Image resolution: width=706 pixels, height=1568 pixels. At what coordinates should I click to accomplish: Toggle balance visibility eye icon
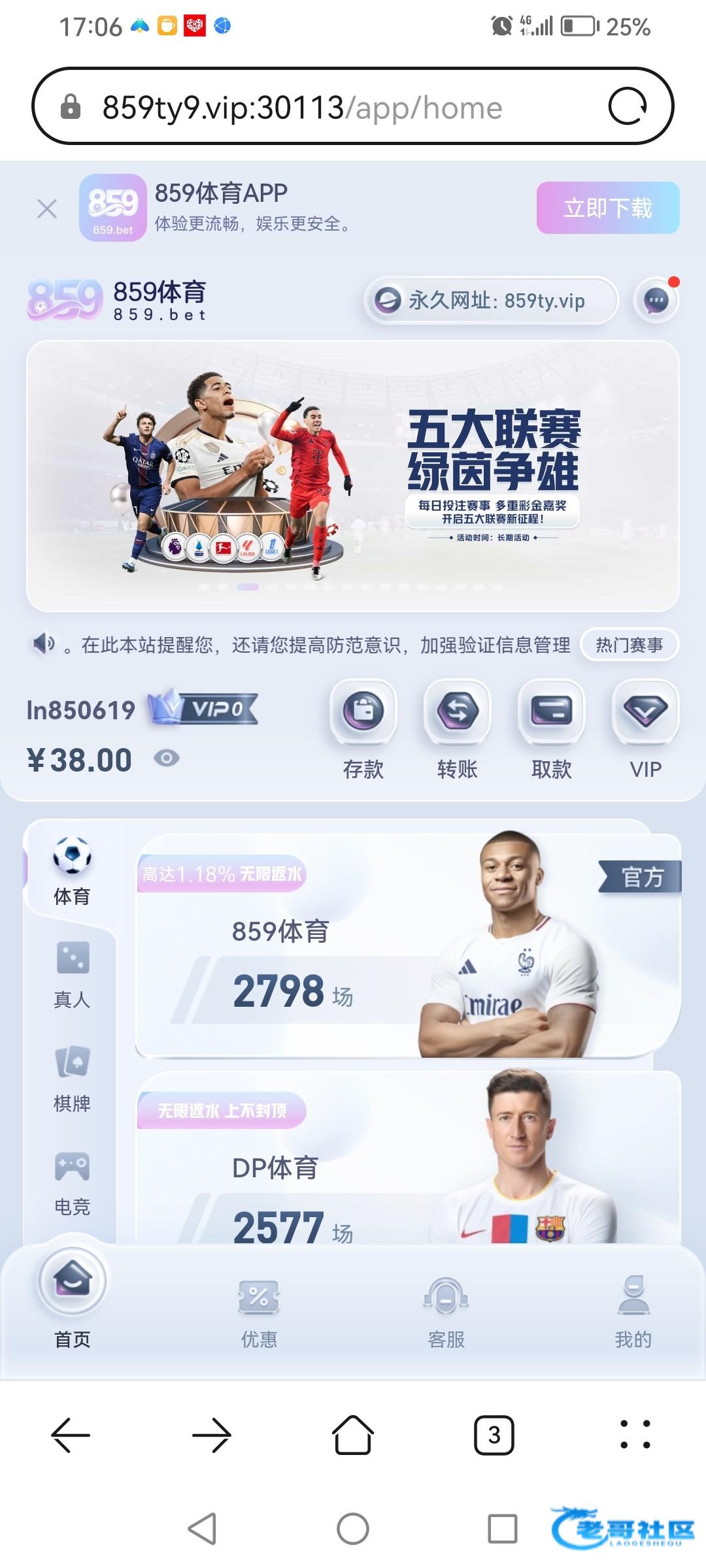[x=167, y=758]
